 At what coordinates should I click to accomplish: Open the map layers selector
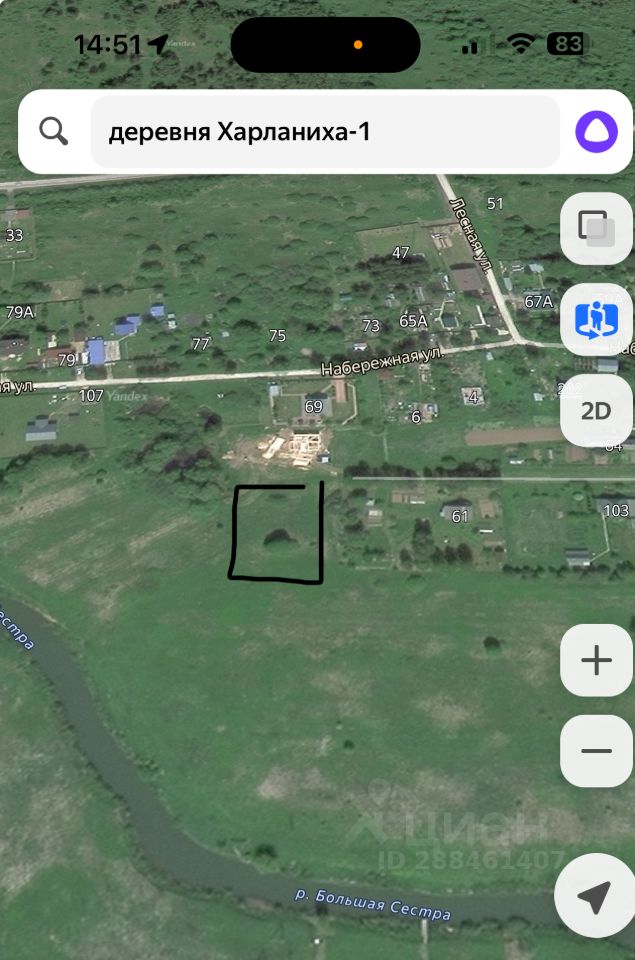tap(596, 227)
